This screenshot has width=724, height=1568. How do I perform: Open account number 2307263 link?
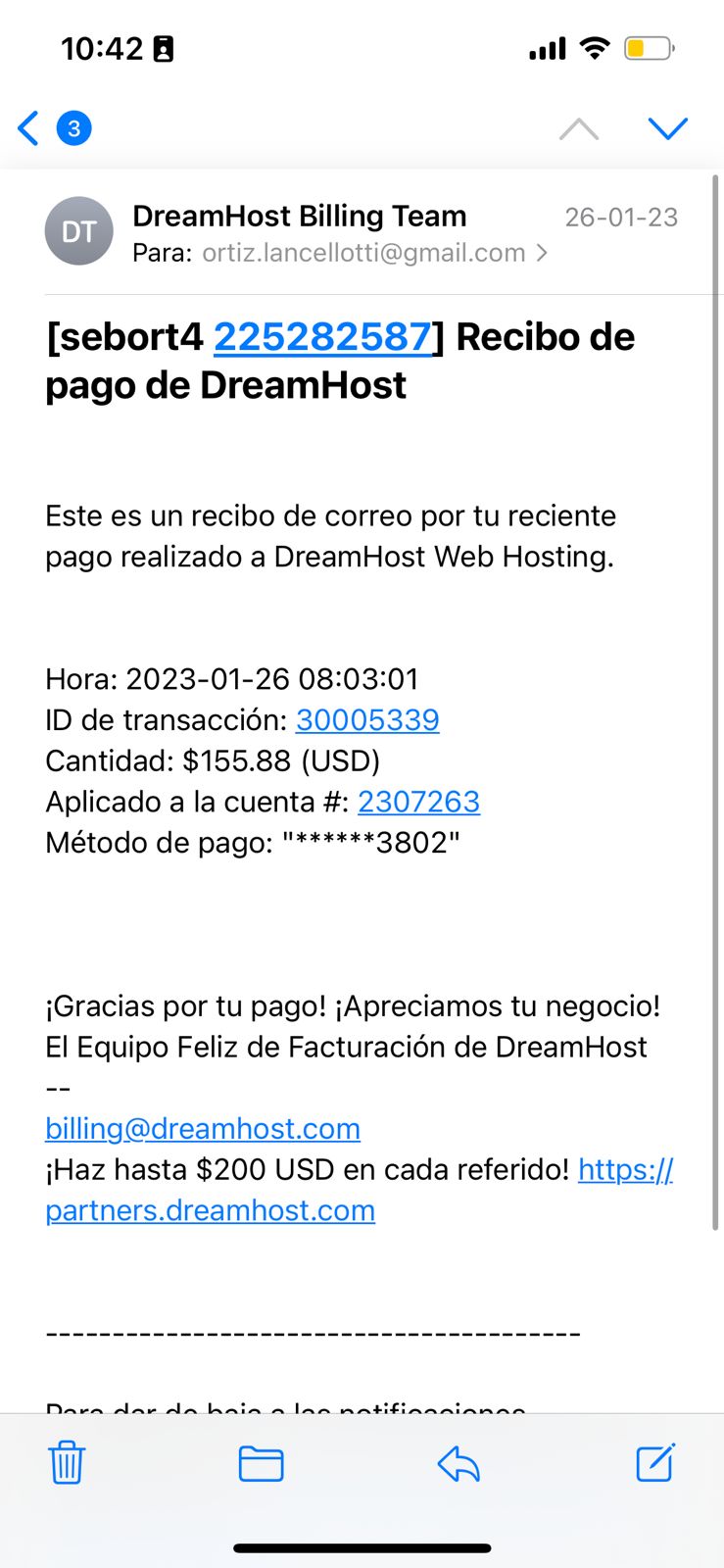[418, 802]
